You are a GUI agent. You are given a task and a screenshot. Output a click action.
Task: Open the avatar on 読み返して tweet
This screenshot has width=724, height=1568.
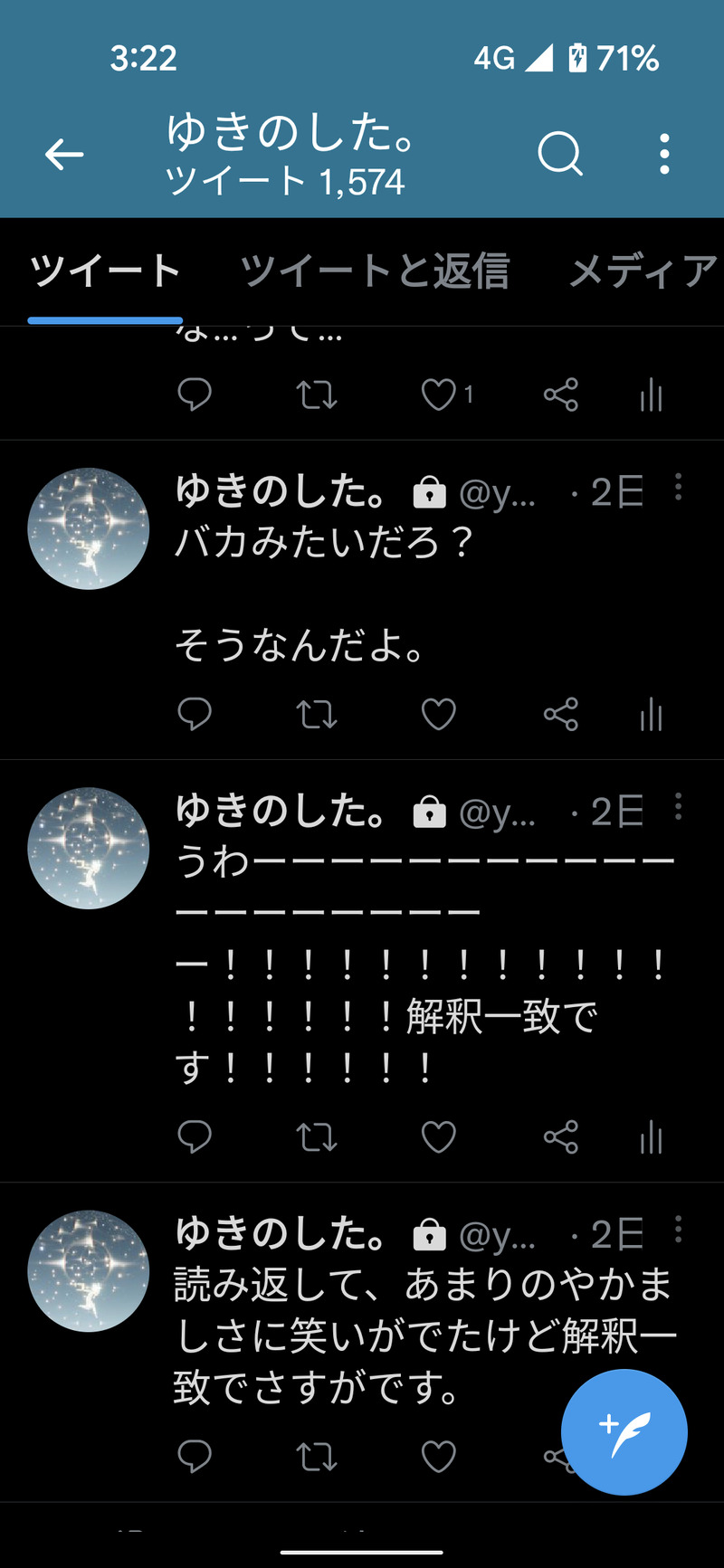point(89,1271)
